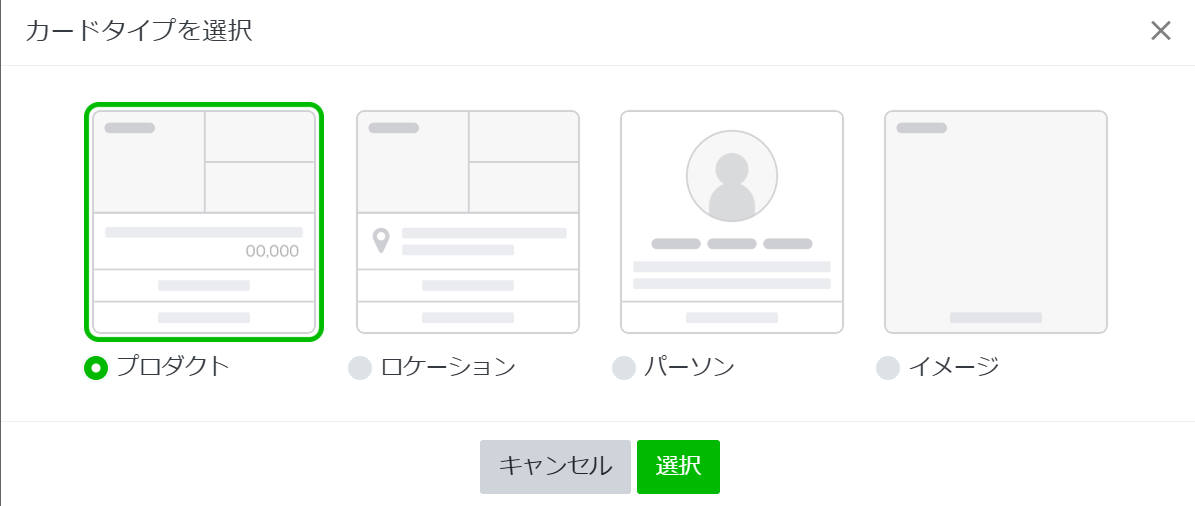The image size is (1195, 506).
Task: Select the プロダクト radio button
Action: pos(96,368)
